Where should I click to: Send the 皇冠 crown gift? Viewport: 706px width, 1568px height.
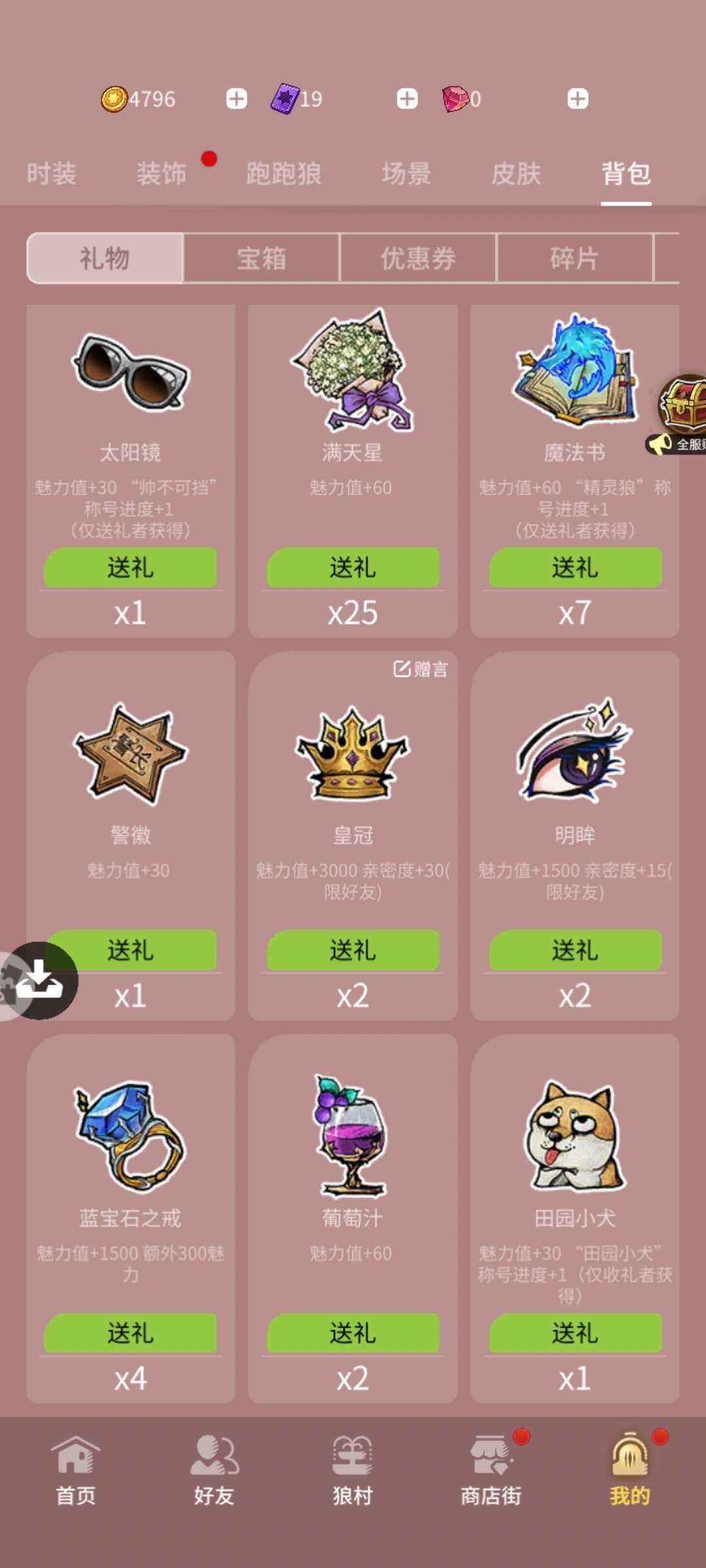click(352, 951)
